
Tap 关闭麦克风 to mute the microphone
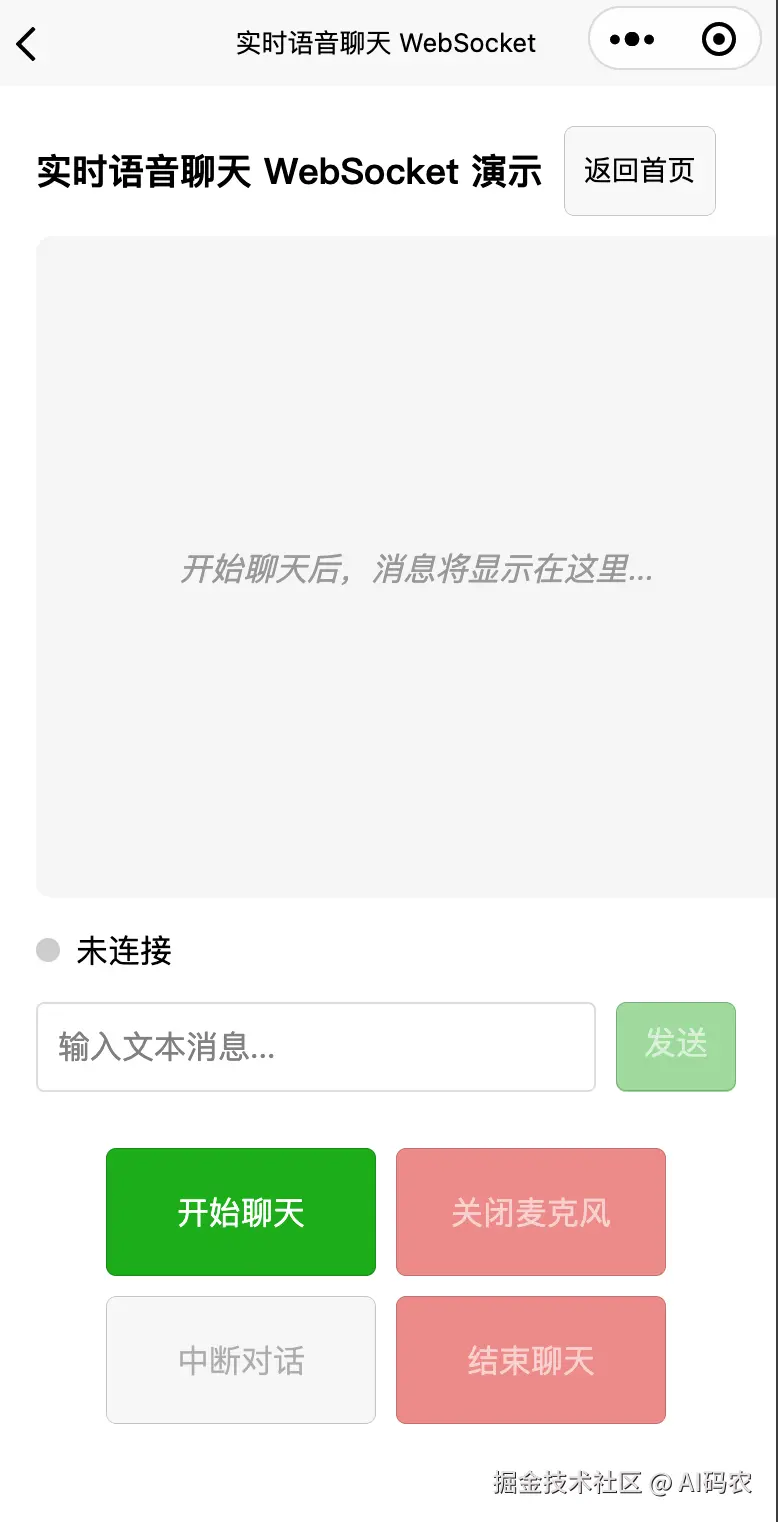531,1212
